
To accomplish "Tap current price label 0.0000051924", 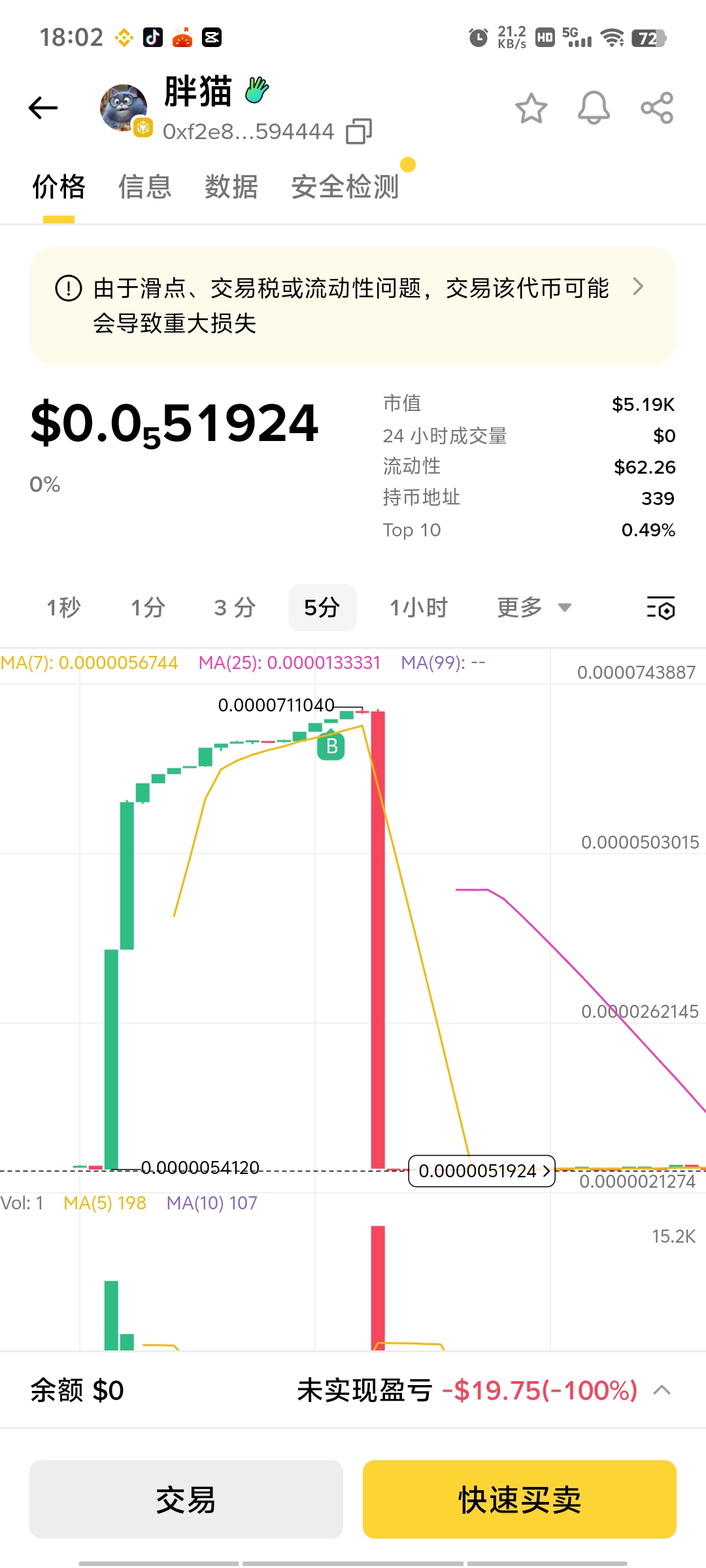I will point(482,1171).
